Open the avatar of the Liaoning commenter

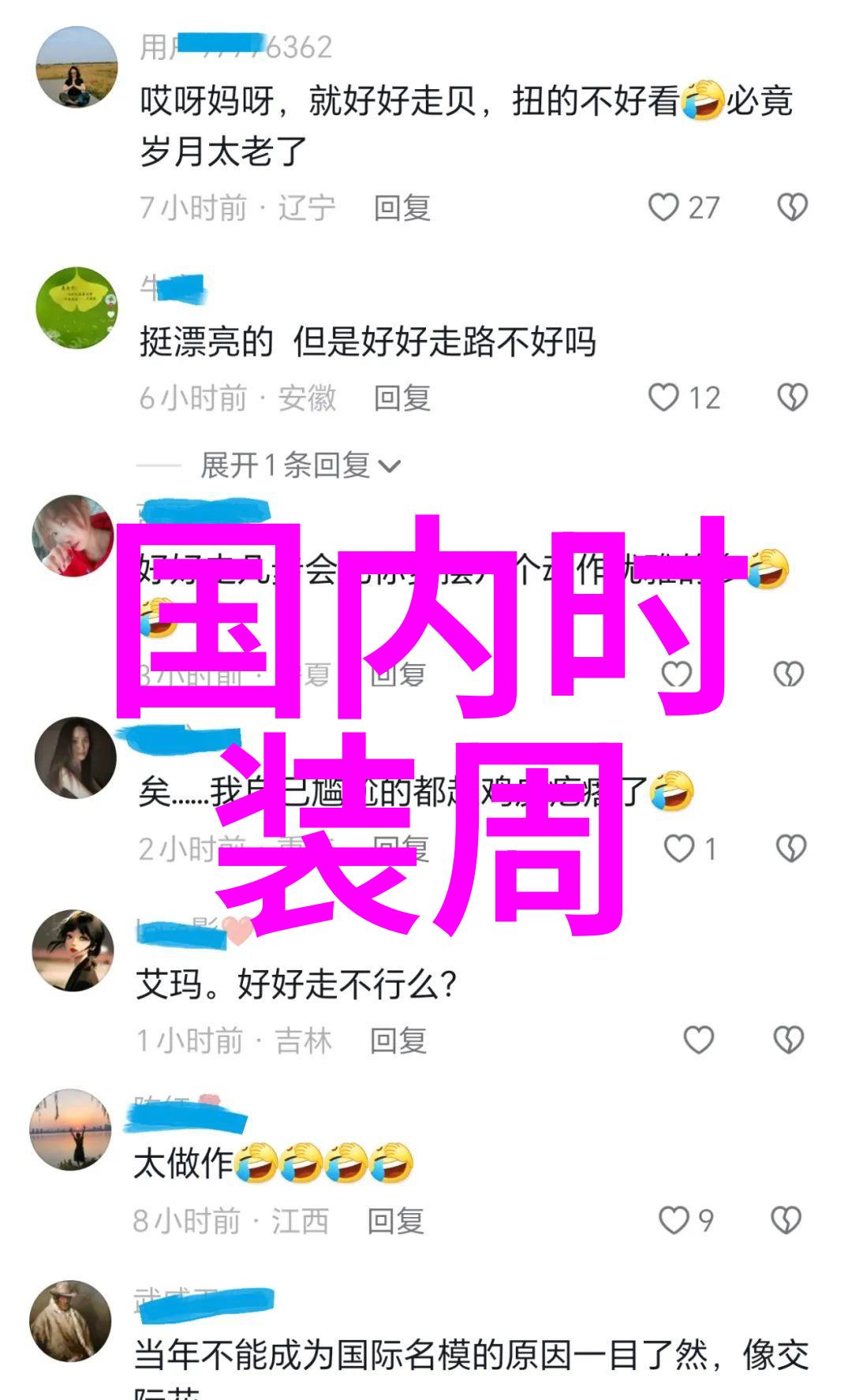coord(77,68)
